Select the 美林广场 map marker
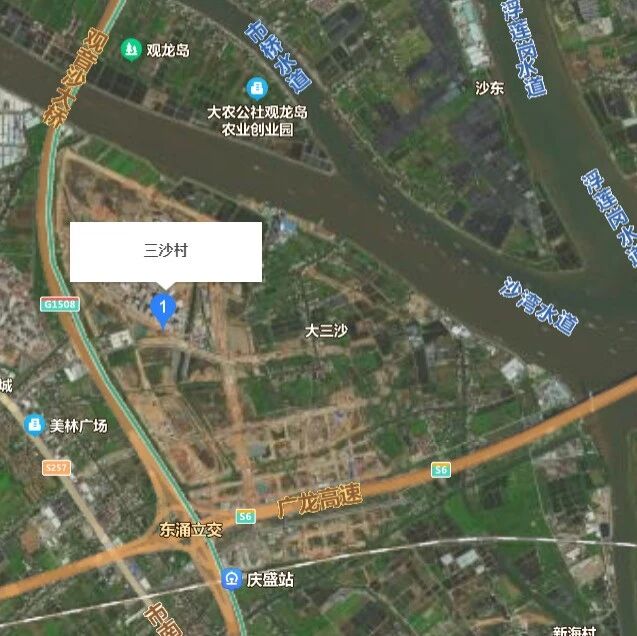 pyautogui.click(x=35, y=424)
